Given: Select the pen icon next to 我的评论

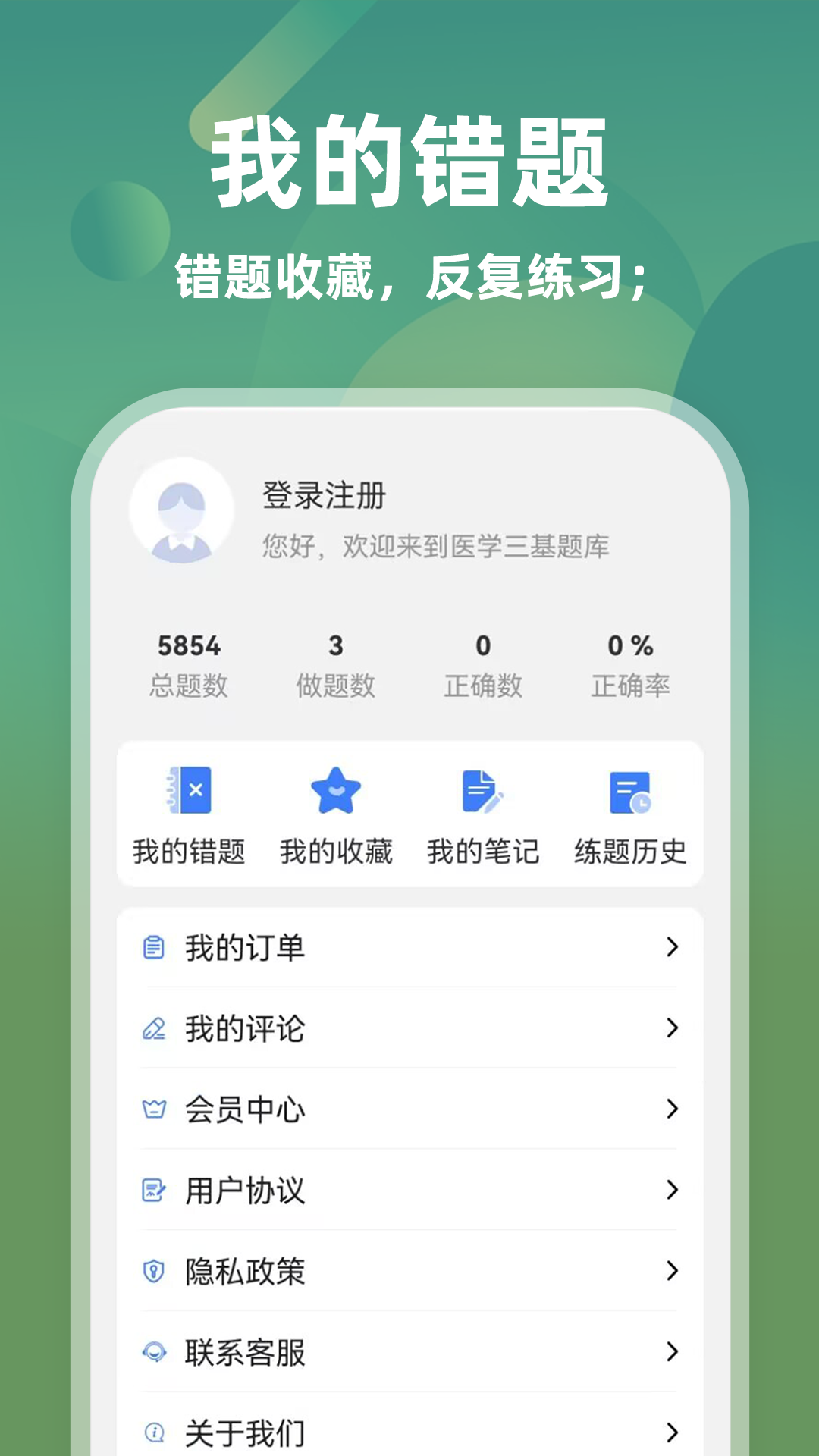Looking at the screenshot, I should tap(154, 1028).
